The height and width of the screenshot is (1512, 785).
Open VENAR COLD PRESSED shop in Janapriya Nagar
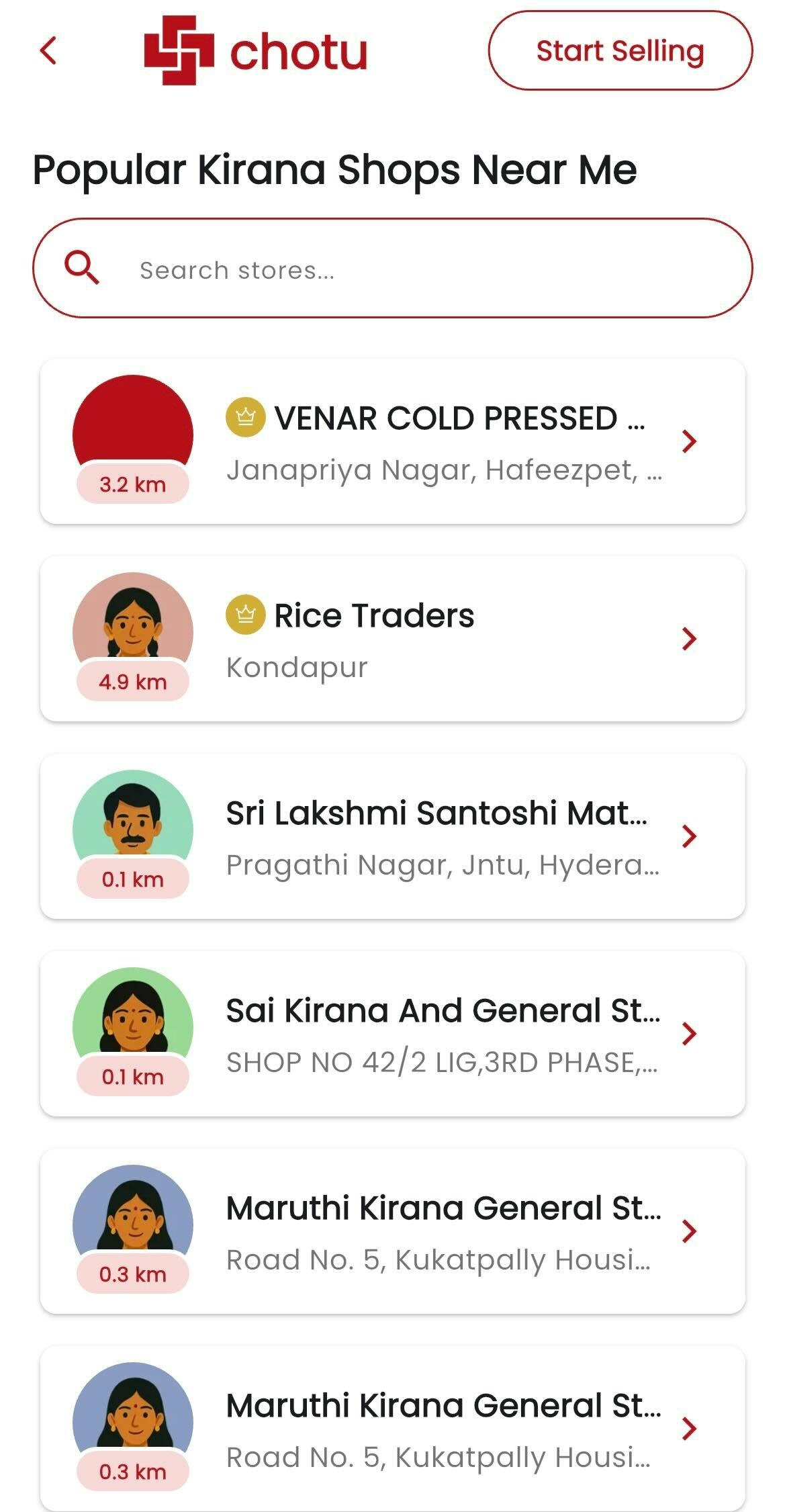pos(392,441)
